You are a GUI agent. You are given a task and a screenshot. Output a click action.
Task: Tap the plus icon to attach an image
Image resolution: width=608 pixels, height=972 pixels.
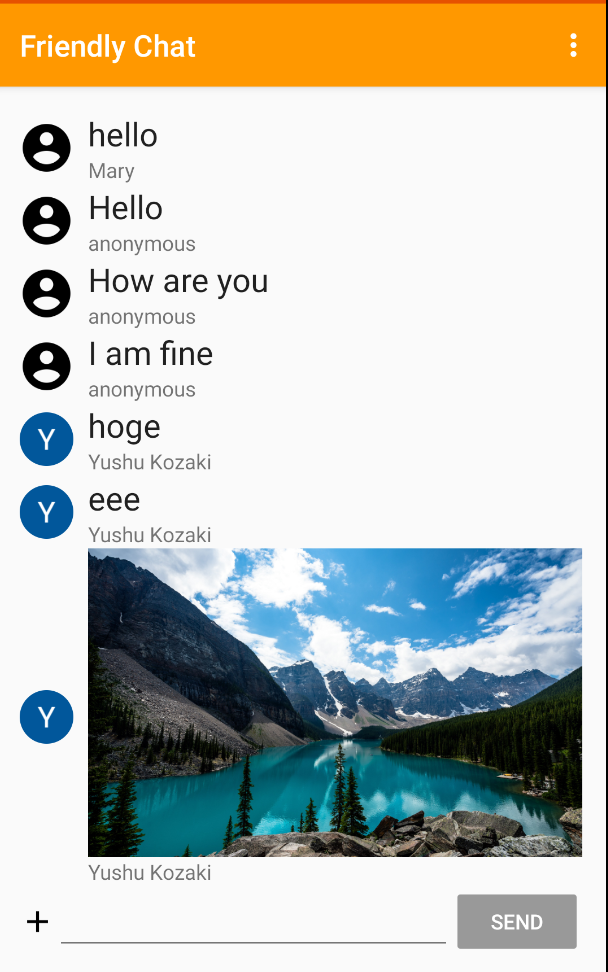[37, 921]
